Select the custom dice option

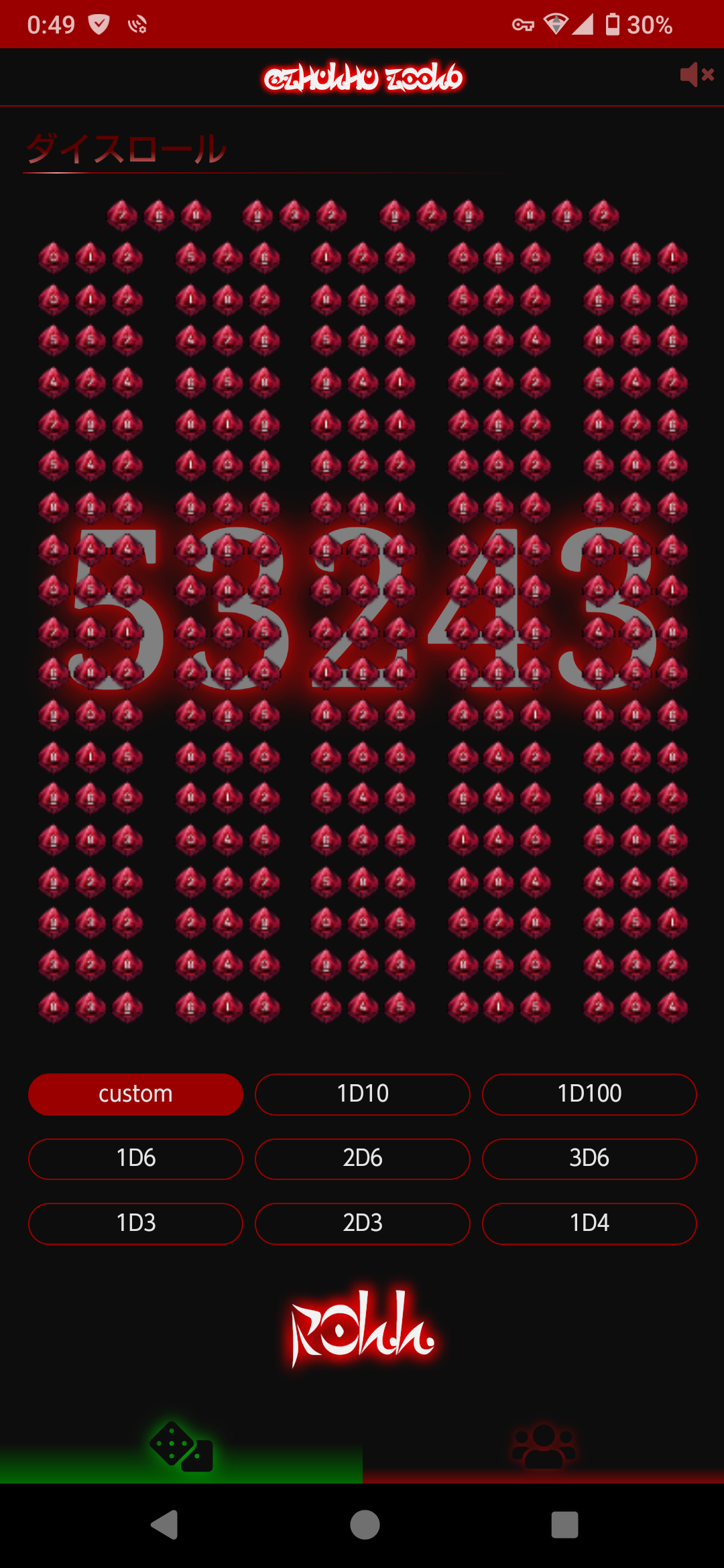pyautogui.click(x=135, y=1094)
